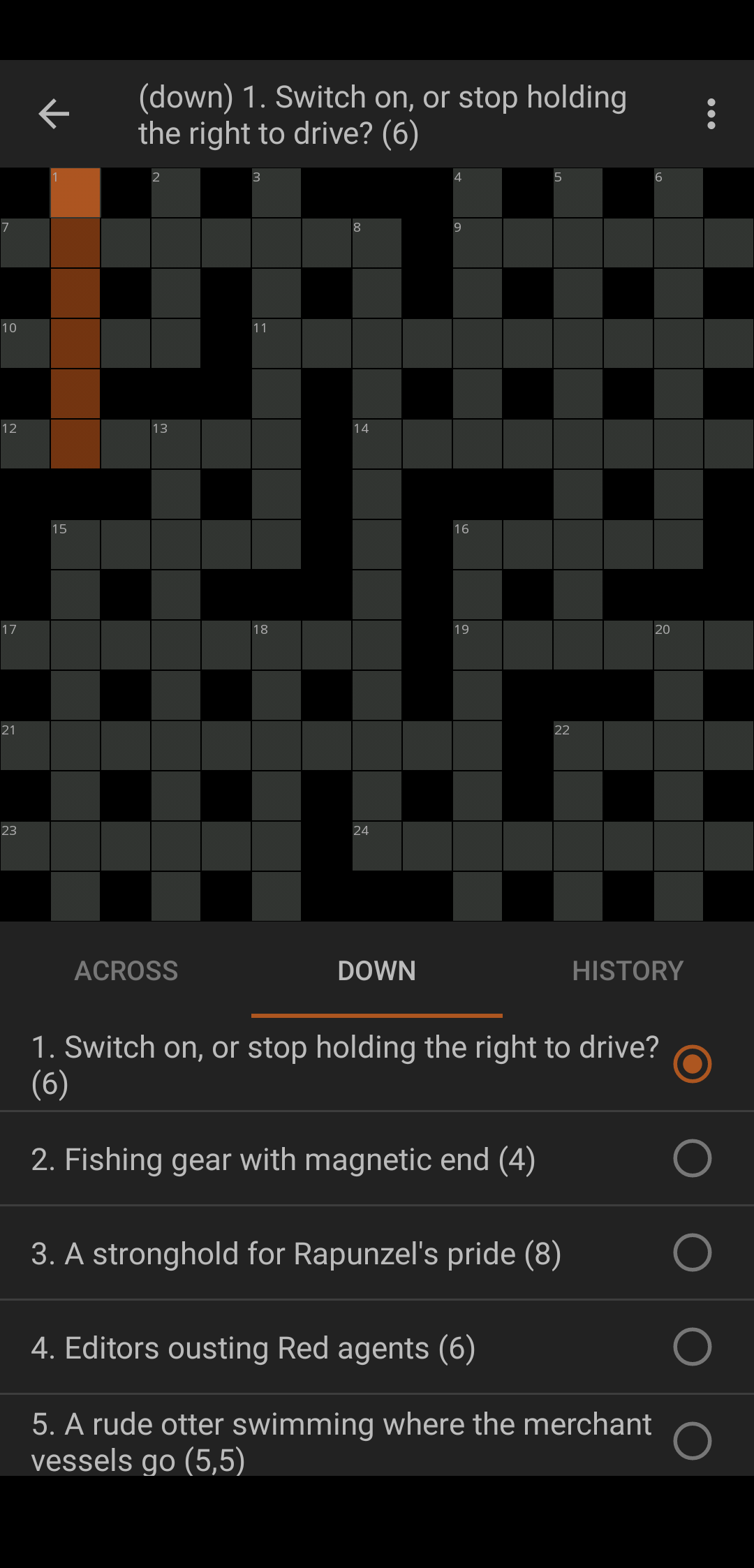Select the grid square numbered 21
Image resolution: width=754 pixels, height=1568 pixels.
tap(25, 746)
